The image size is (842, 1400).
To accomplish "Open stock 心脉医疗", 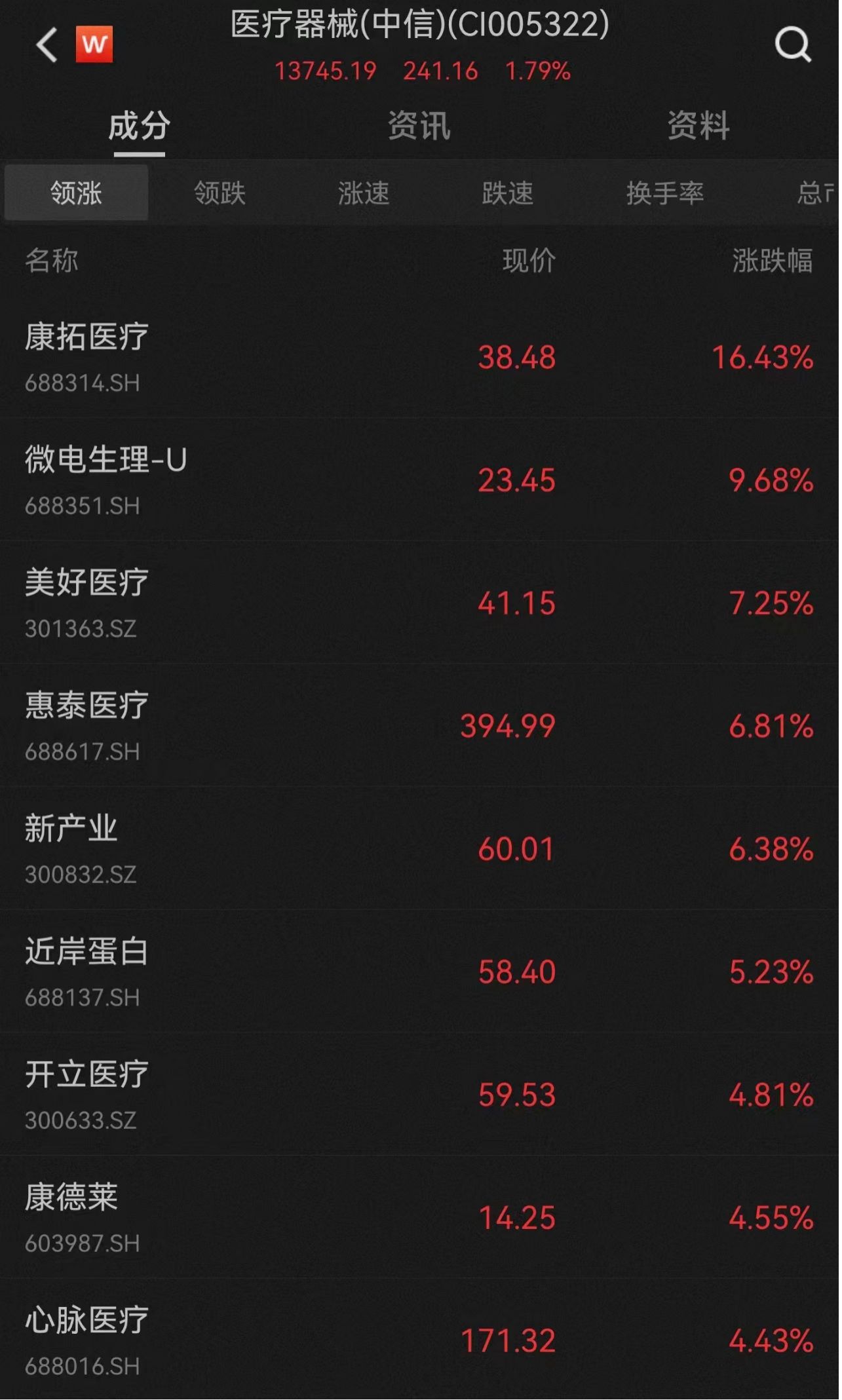I will click(x=421, y=1340).
